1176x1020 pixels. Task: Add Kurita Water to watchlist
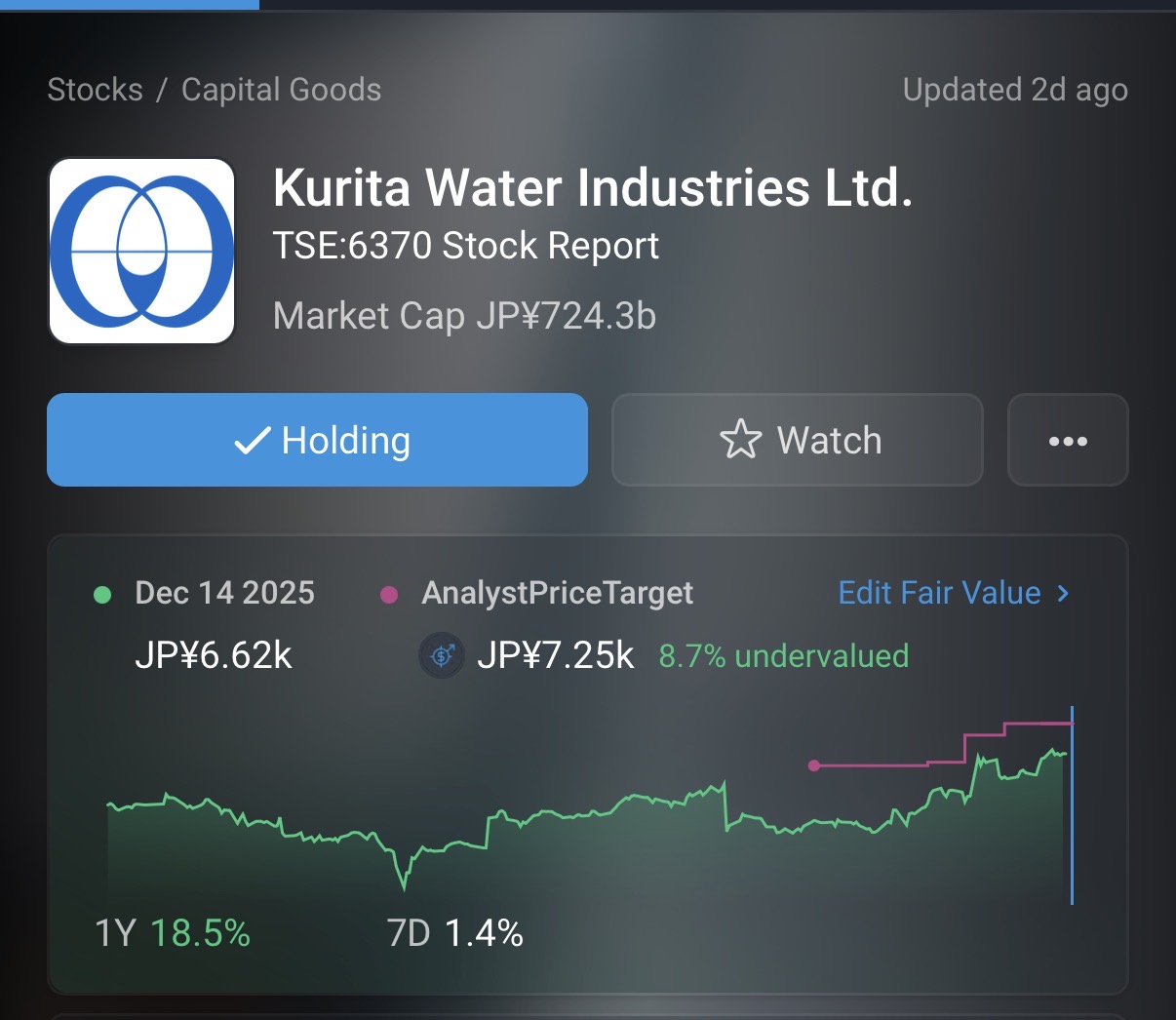797,440
